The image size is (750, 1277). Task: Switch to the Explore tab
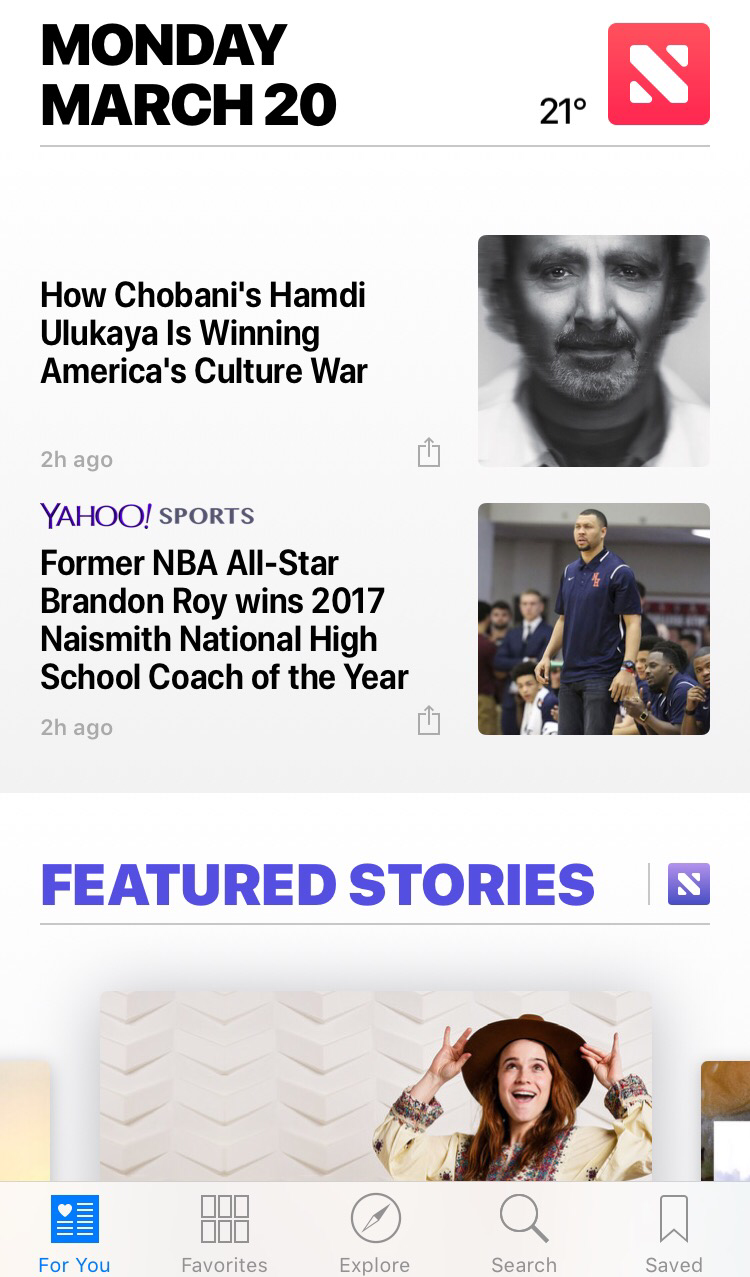[375, 1233]
